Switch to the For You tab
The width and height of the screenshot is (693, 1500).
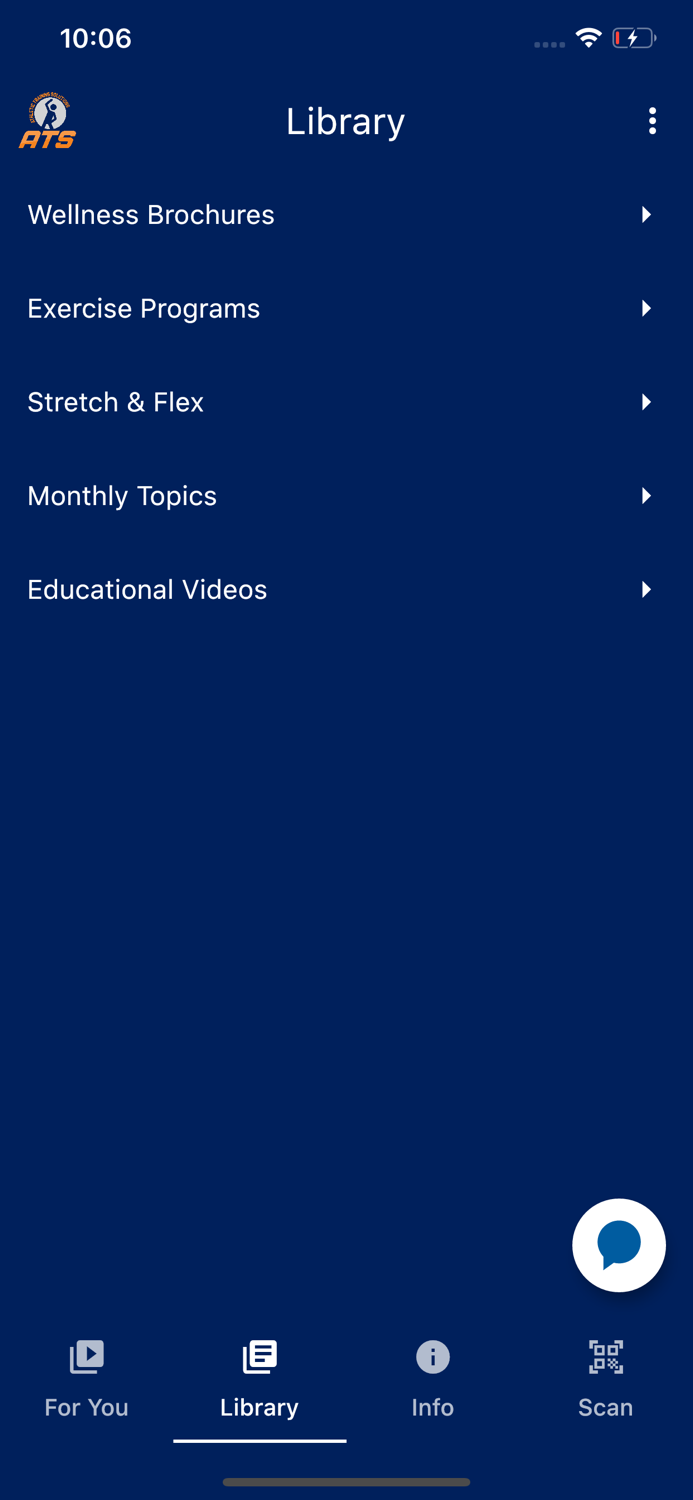(x=87, y=1380)
